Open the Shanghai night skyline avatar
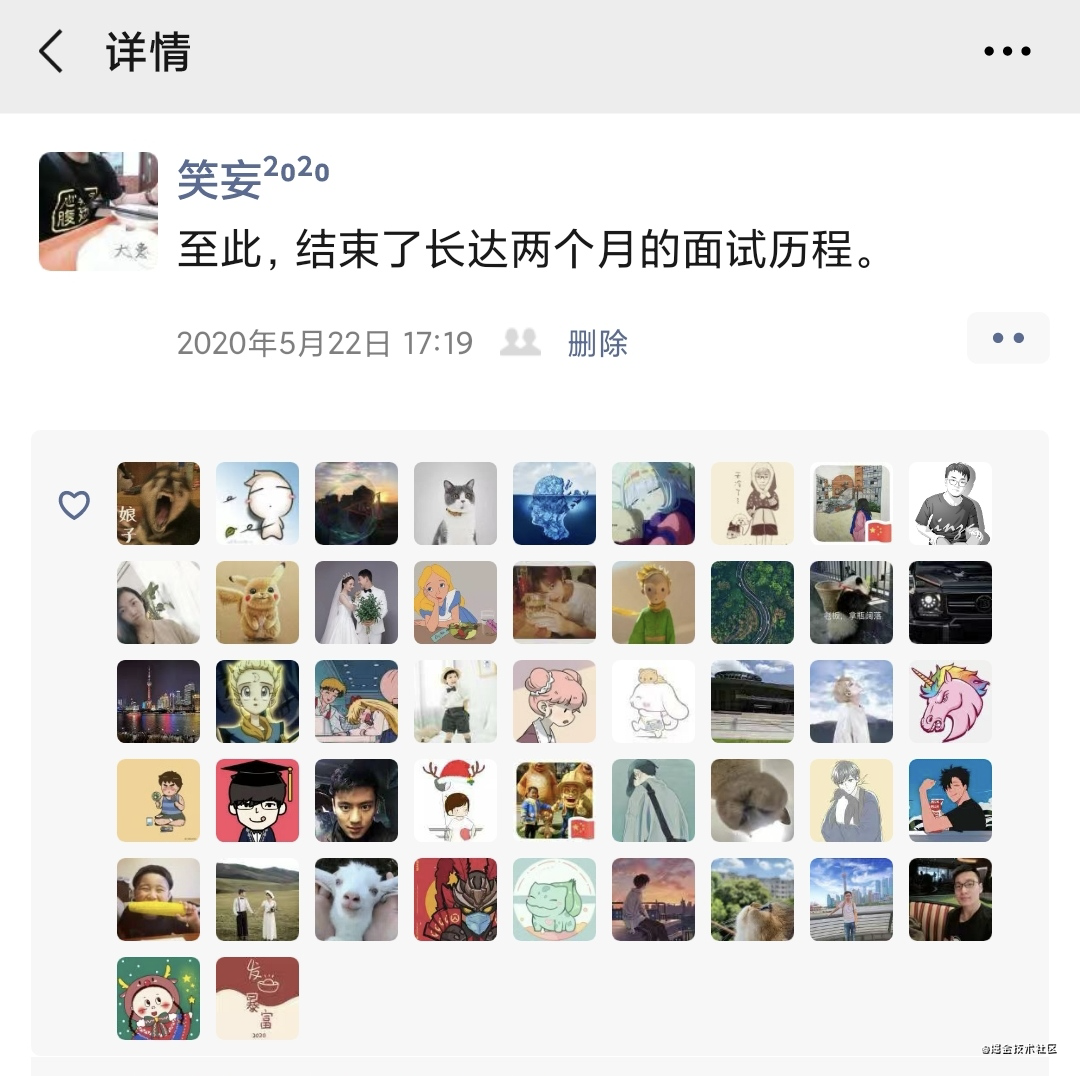Image resolution: width=1080 pixels, height=1076 pixels. 158,701
